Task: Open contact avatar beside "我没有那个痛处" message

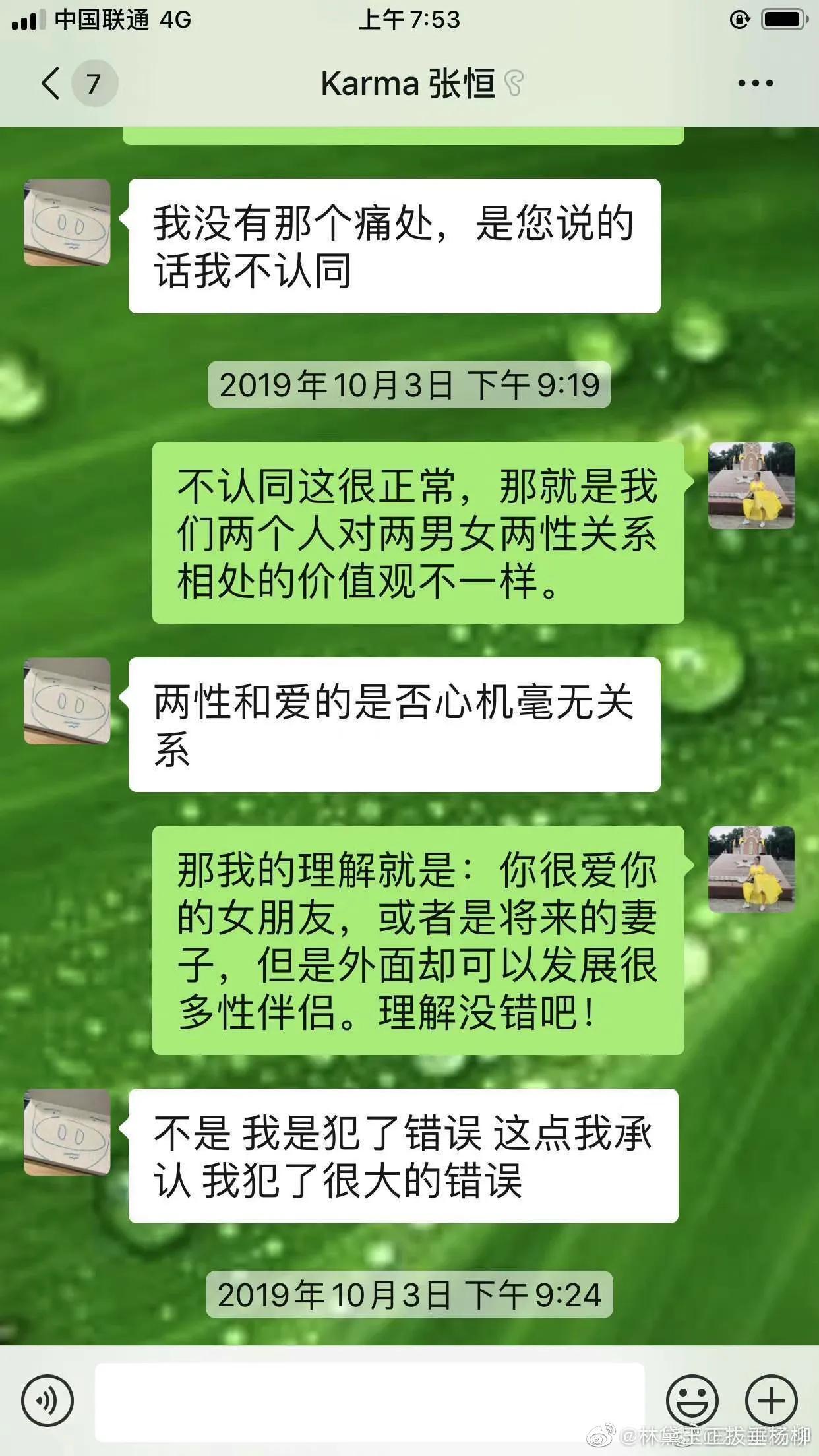Action: point(67,223)
